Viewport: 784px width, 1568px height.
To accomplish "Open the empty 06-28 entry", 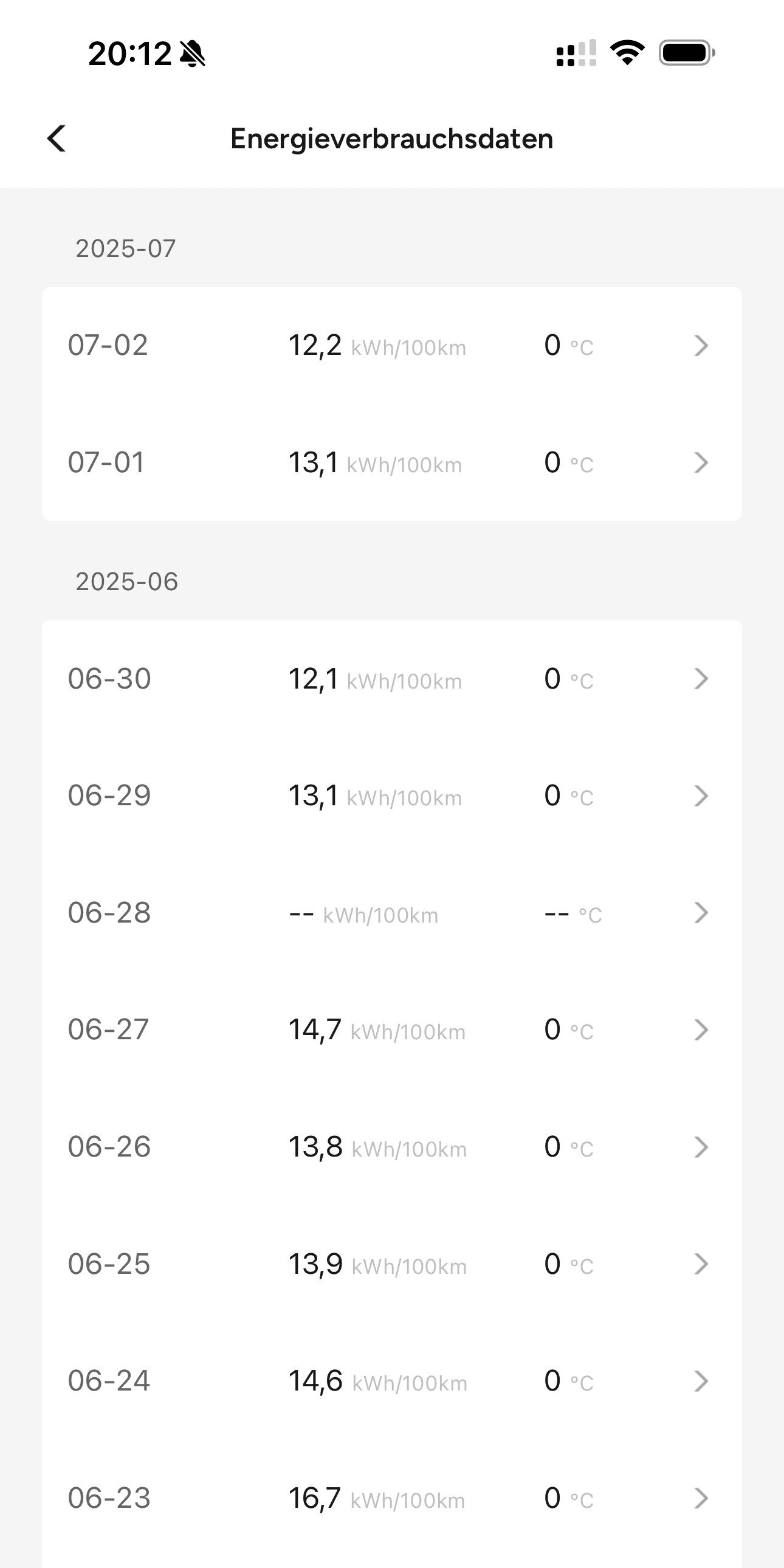I will [391, 913].
